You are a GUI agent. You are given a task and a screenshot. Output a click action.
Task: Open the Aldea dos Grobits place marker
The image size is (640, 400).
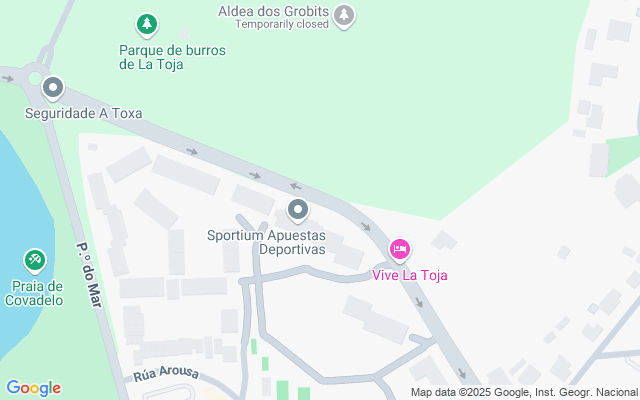tap(345, 15)
